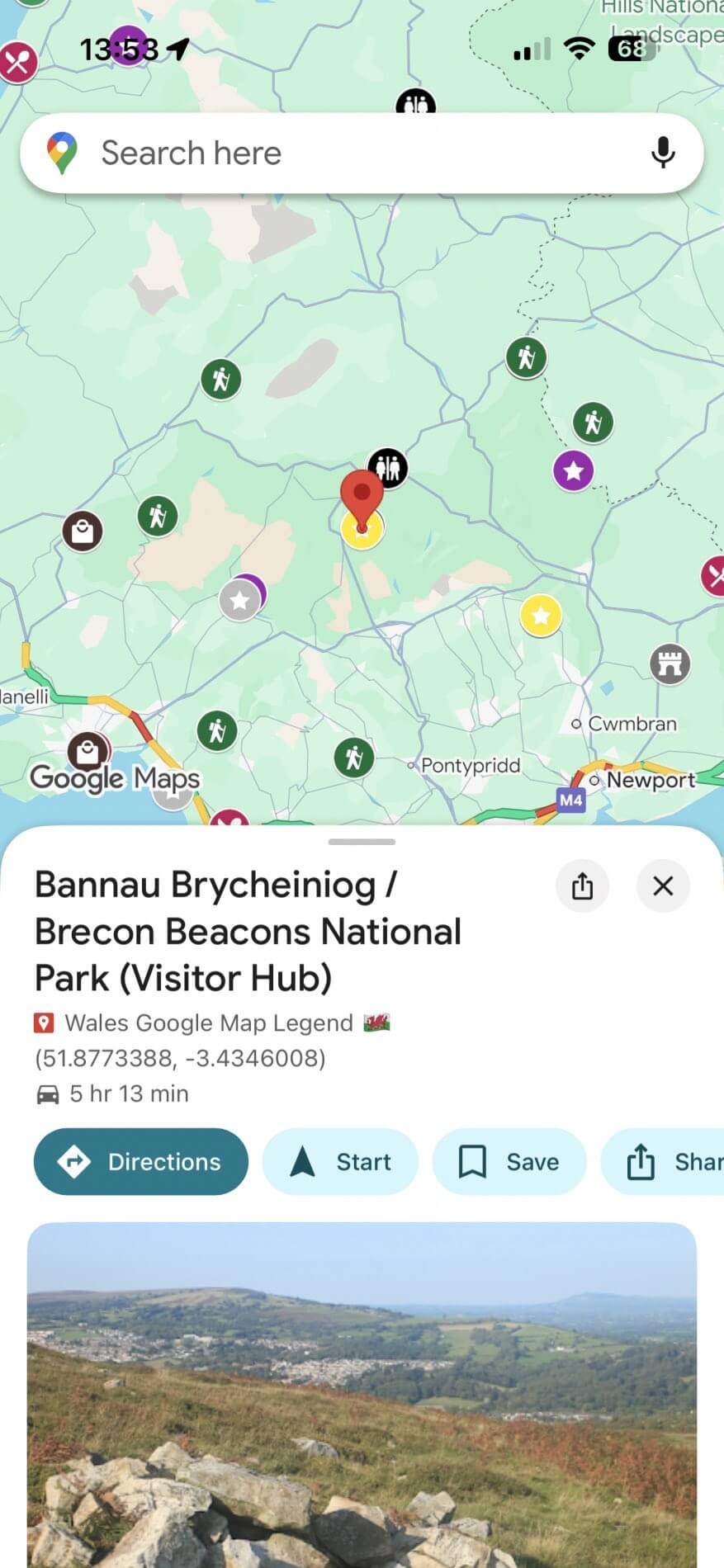Start voice search with the microphone
The height and width of the screenshot is (1568, 724).
click(662, 153)
